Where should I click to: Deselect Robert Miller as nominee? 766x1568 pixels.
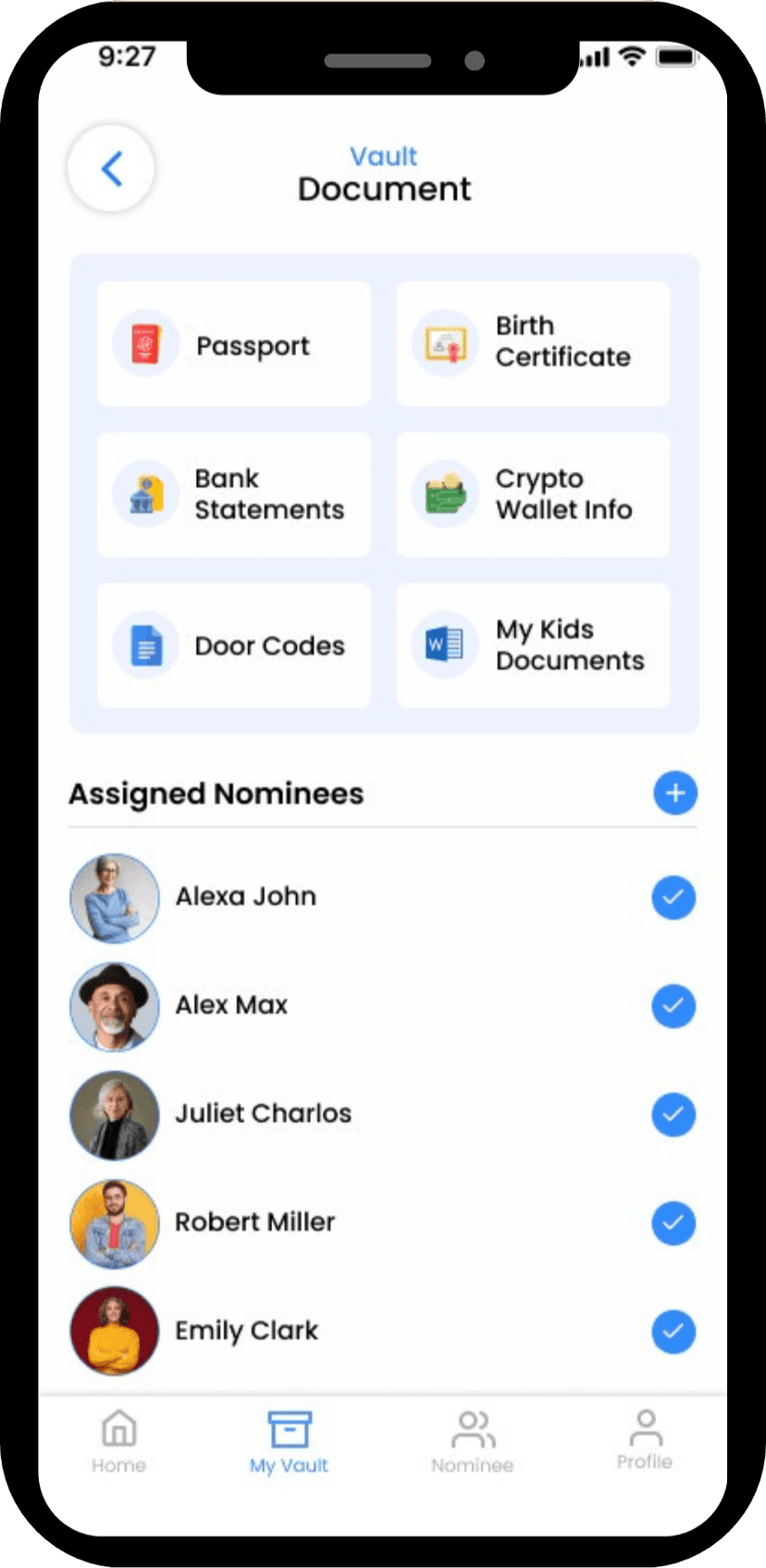673,1223
